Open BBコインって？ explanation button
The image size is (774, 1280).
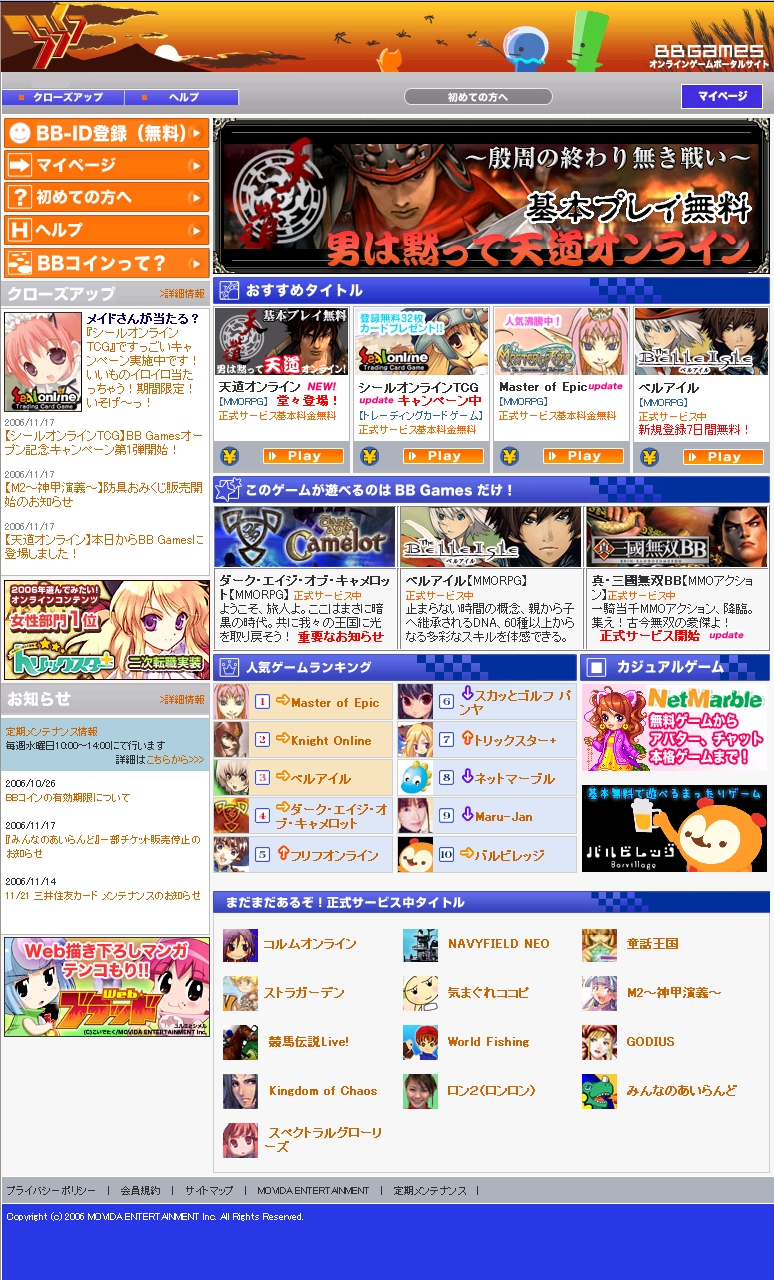click(106, 263)
